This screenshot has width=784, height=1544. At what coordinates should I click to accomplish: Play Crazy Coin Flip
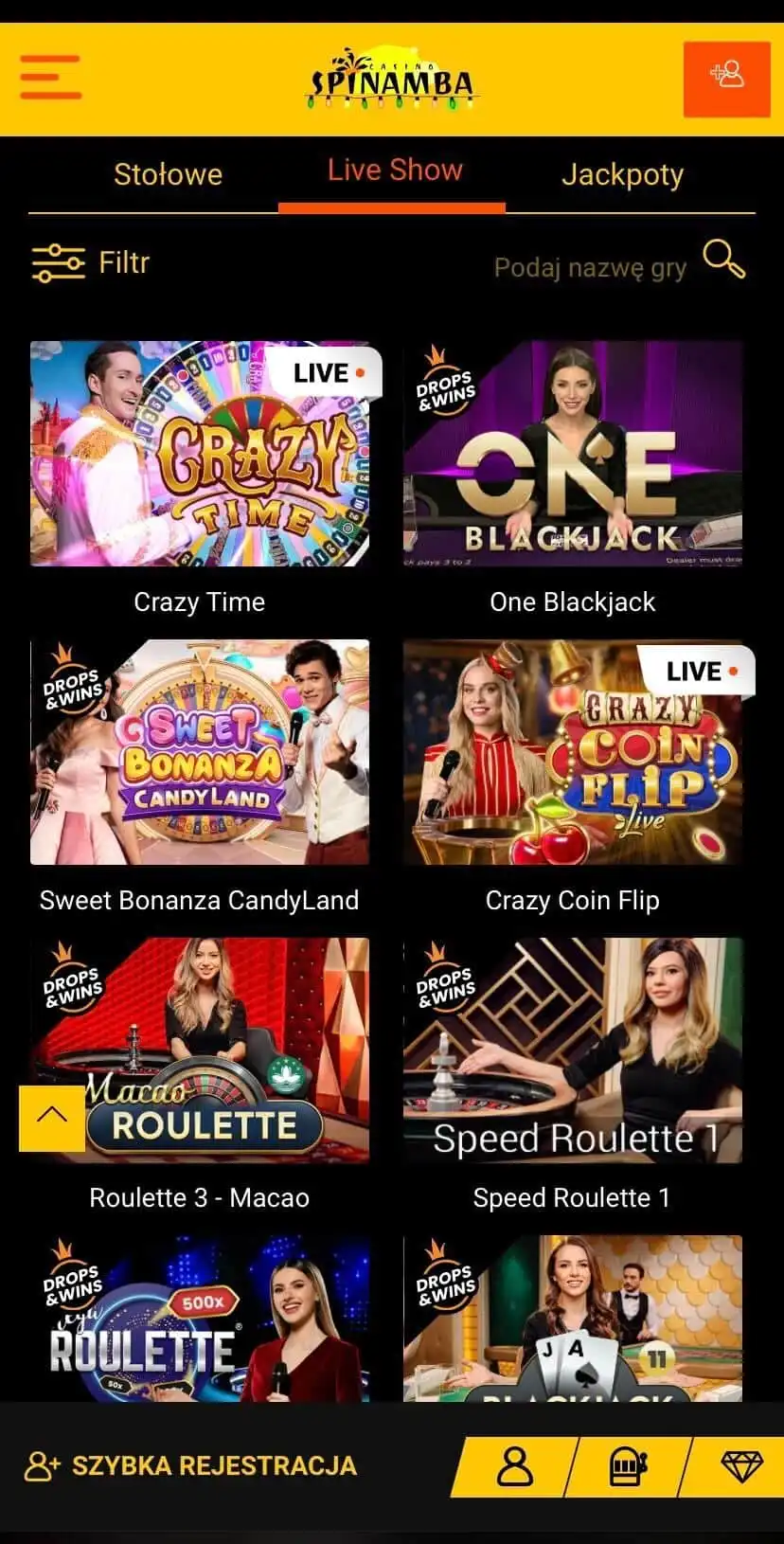coord(573,752)
